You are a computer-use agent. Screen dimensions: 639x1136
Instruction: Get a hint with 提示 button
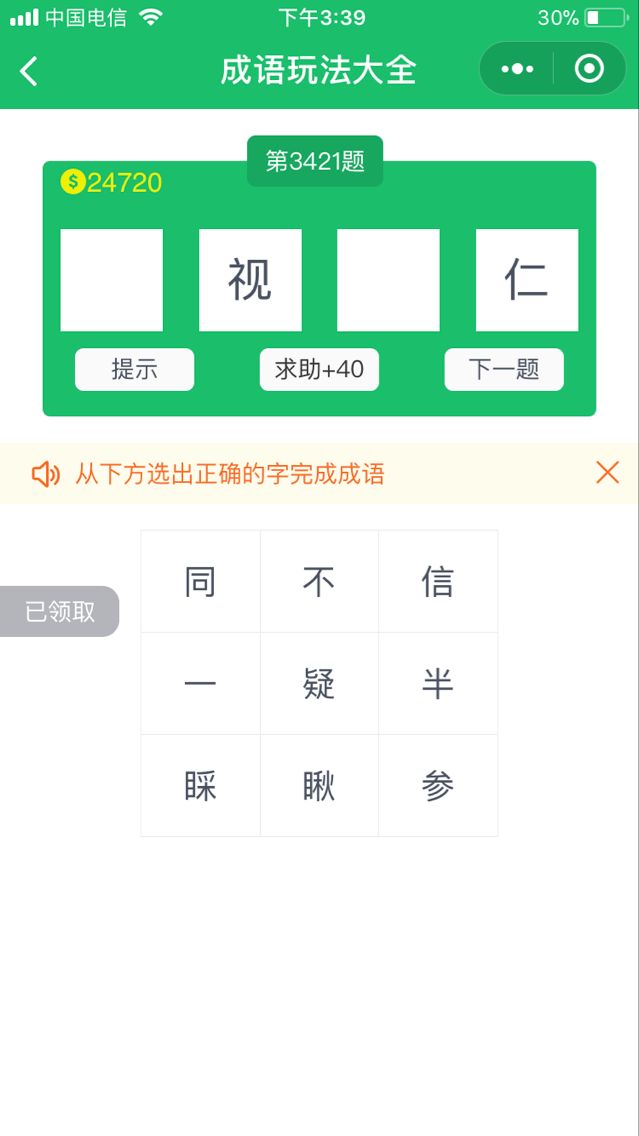point(134,370)
